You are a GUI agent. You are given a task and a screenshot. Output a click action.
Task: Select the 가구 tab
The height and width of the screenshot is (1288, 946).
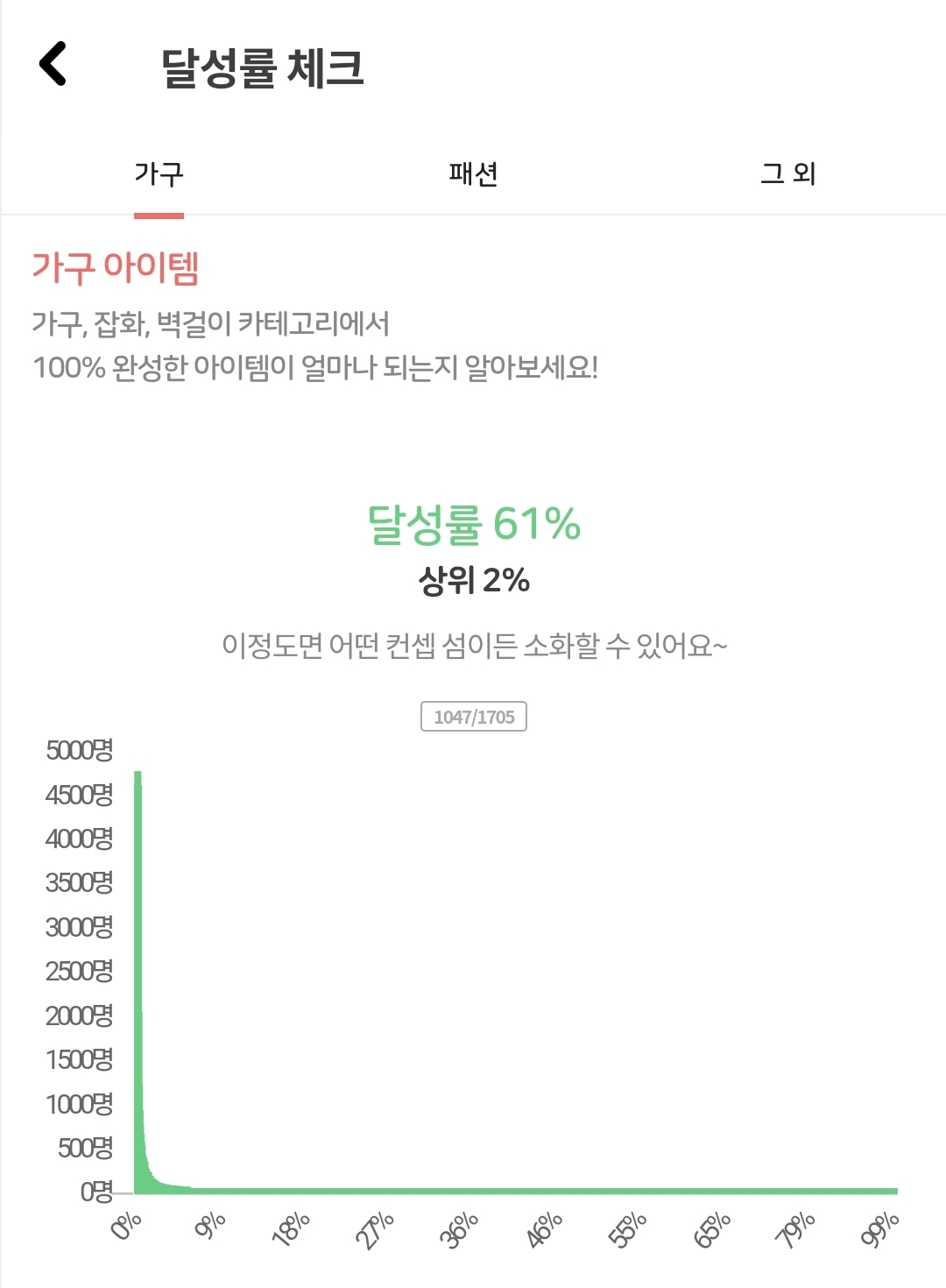click(159, 173)
